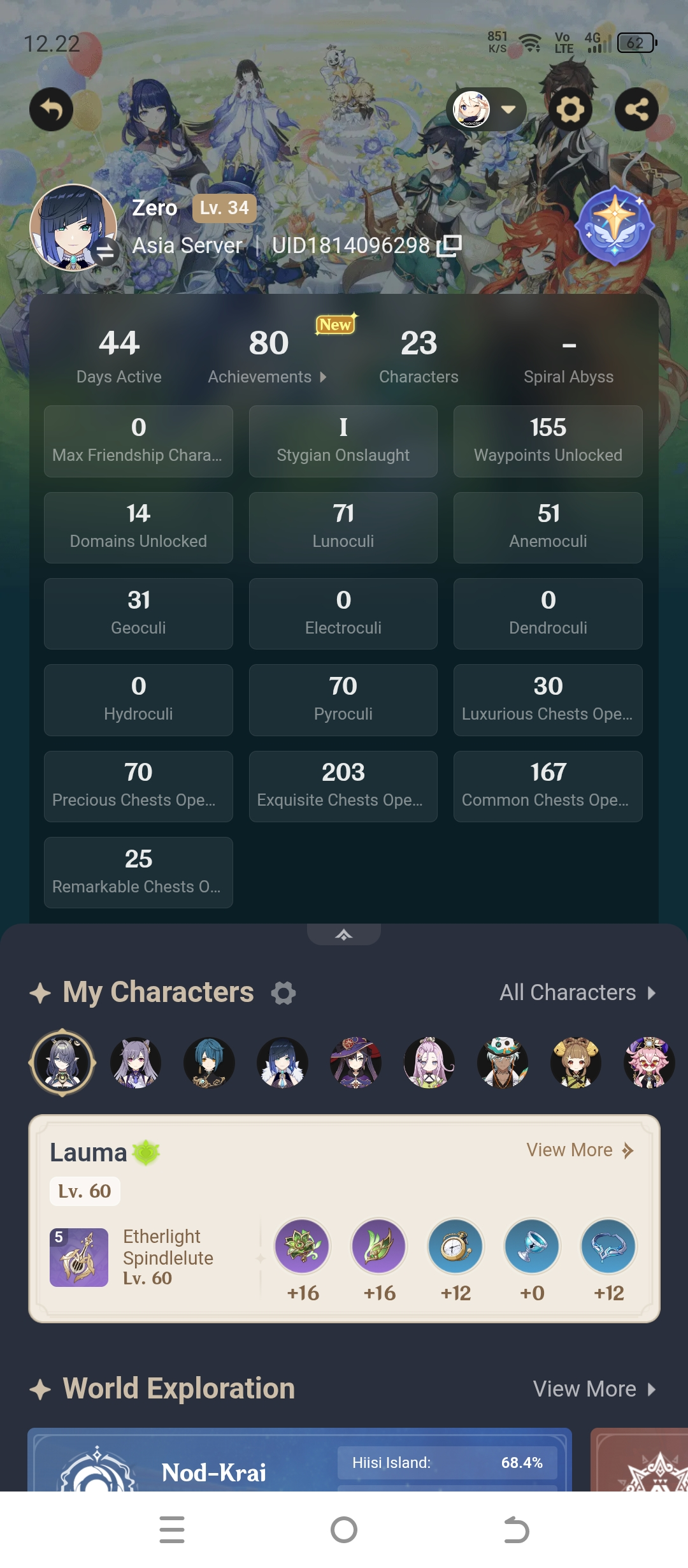Copy the UID number

coord(449,245)
